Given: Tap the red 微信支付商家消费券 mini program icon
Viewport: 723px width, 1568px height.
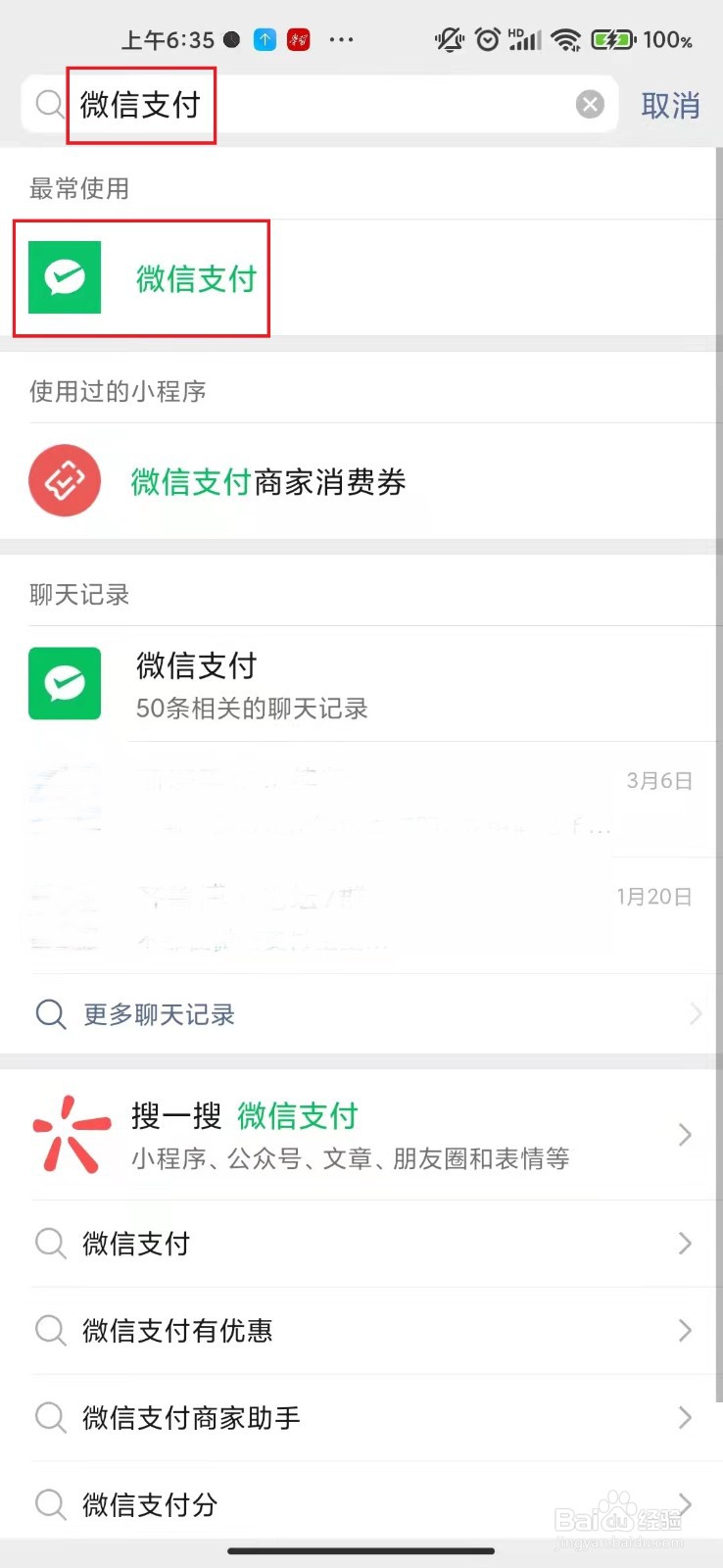Looking at the screenshot, I should click(65, 480).
